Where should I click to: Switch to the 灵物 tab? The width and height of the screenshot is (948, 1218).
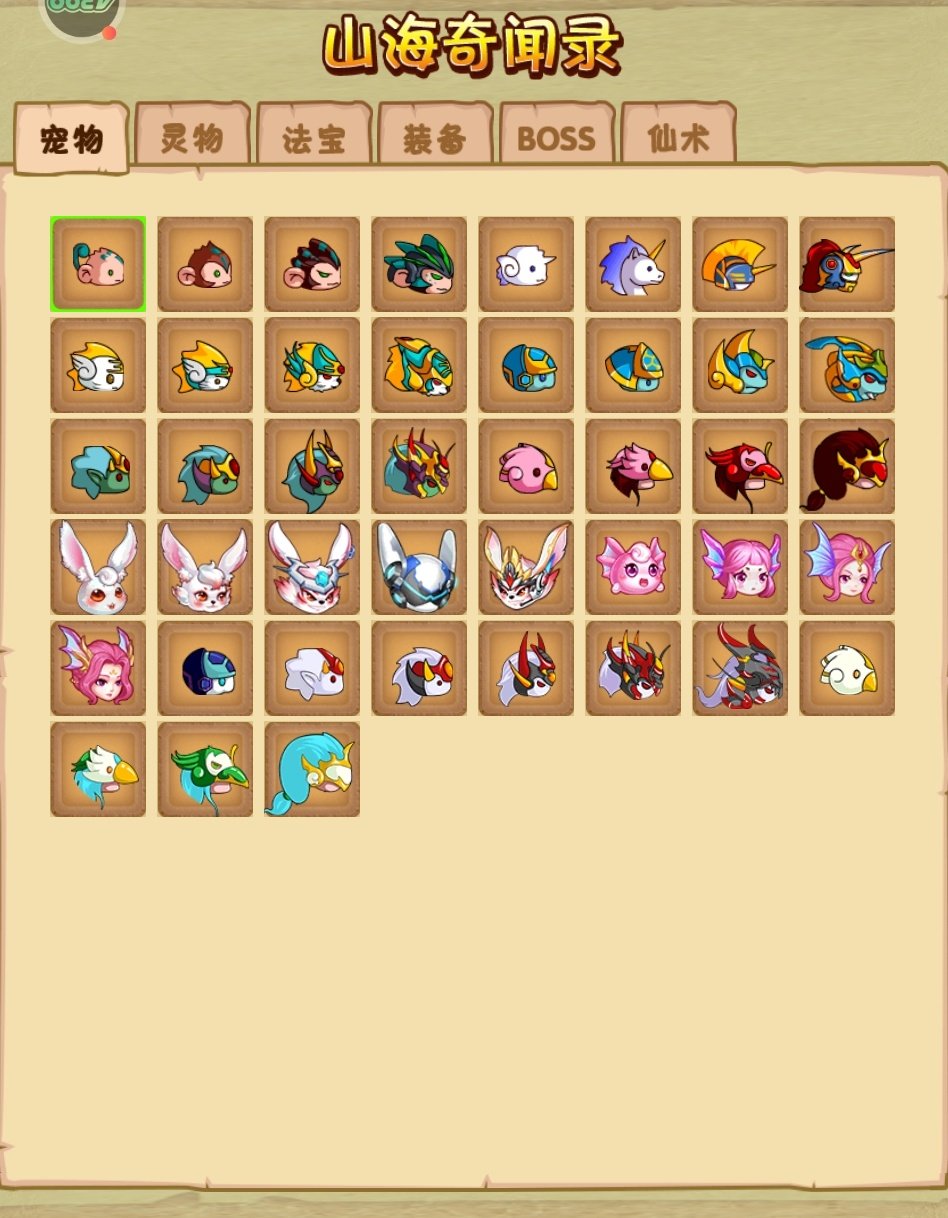pyautogui.click(x=192, y=138)
